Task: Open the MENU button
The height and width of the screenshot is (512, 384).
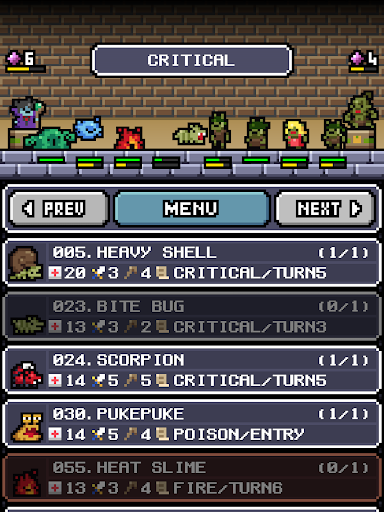Action: pos(192,209)
